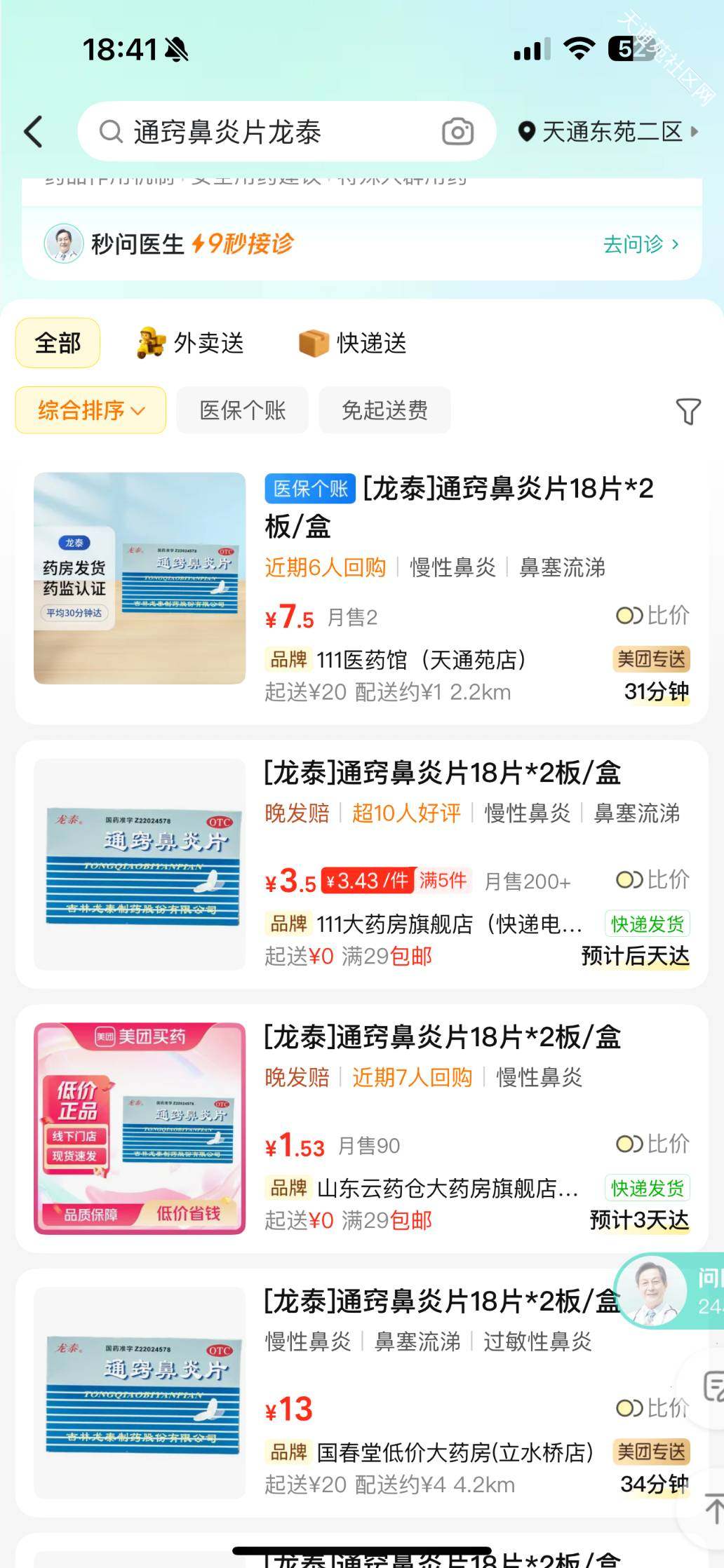724x1568 pixels.
Task: Open camera search in search bar
Action: pos(457,132)
